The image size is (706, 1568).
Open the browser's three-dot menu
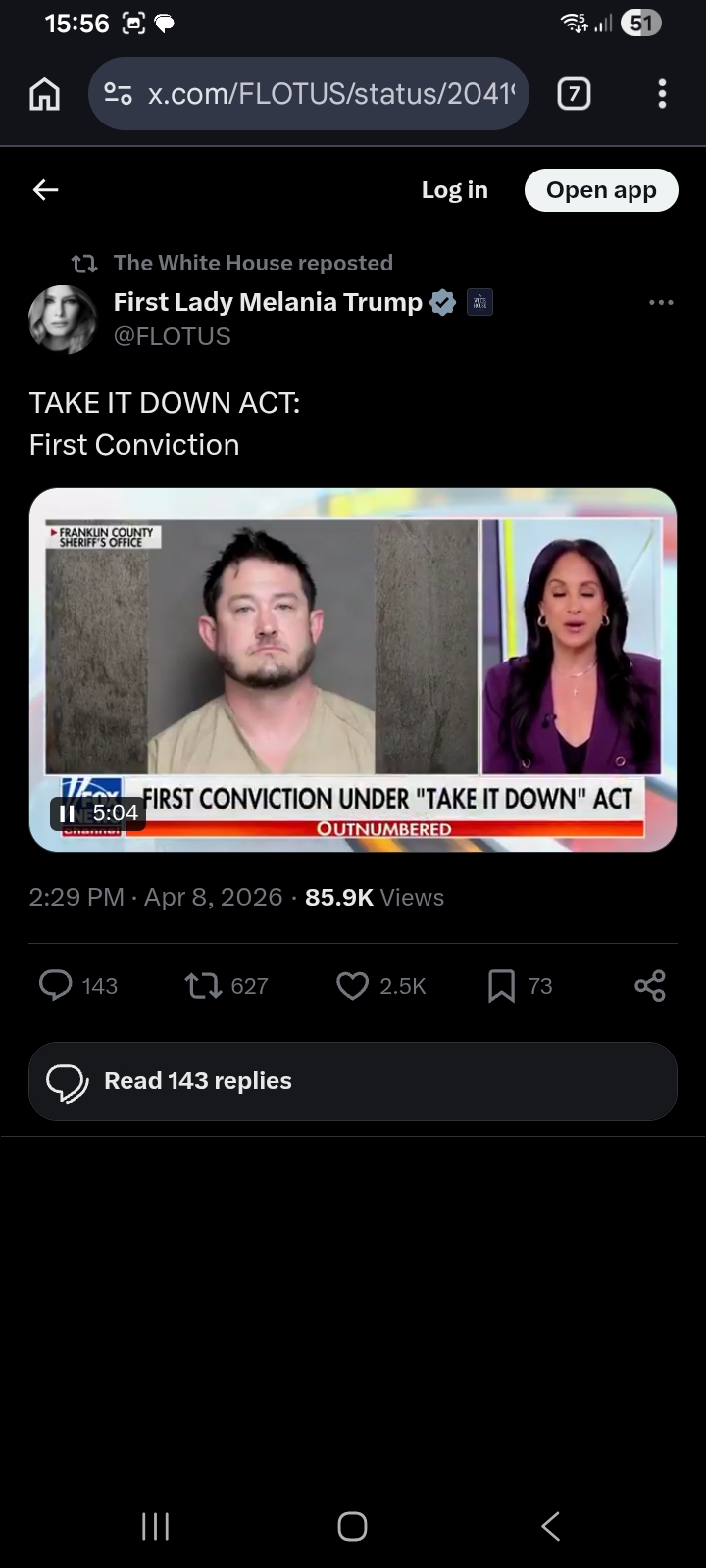coord(662,94)
